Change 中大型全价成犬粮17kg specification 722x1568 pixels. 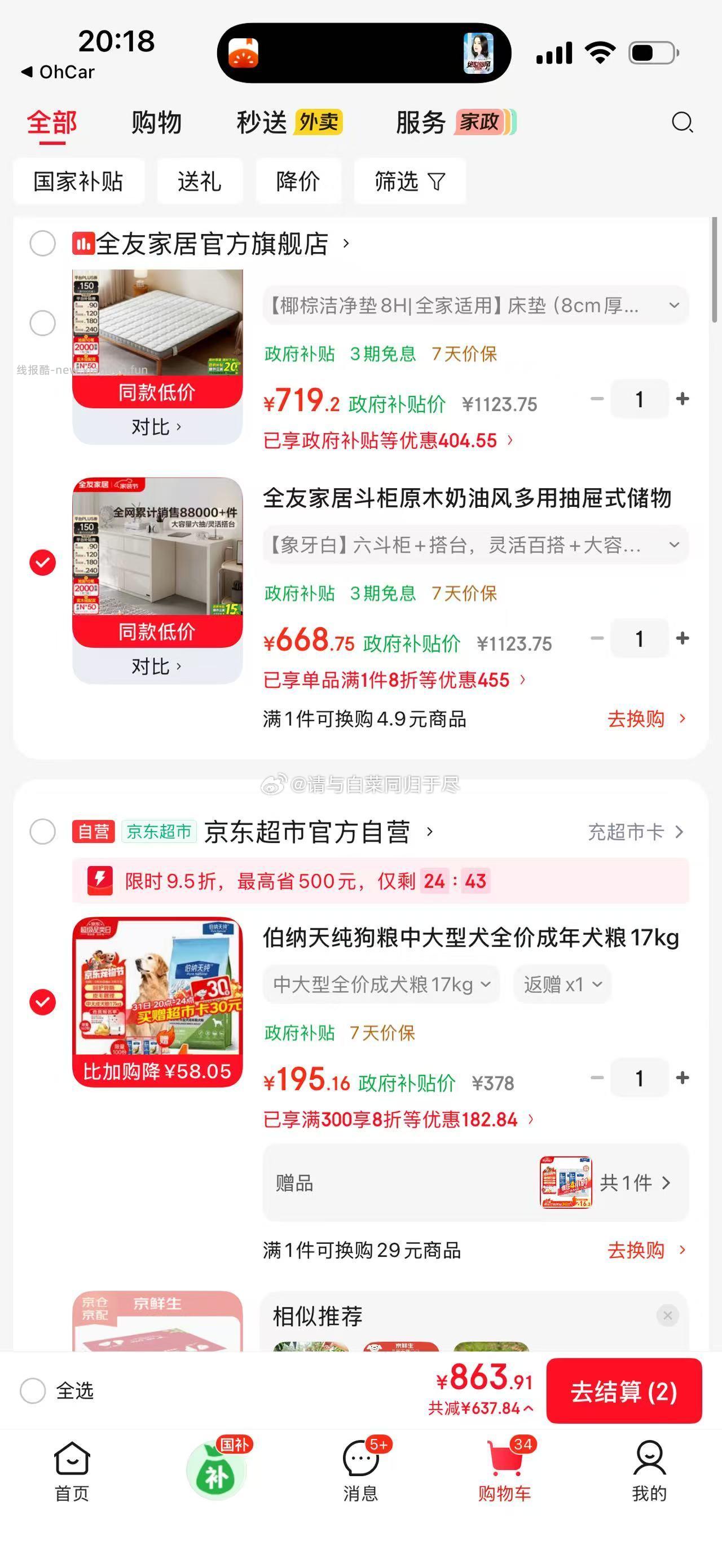pyautogui.click(x=381, y=984)
